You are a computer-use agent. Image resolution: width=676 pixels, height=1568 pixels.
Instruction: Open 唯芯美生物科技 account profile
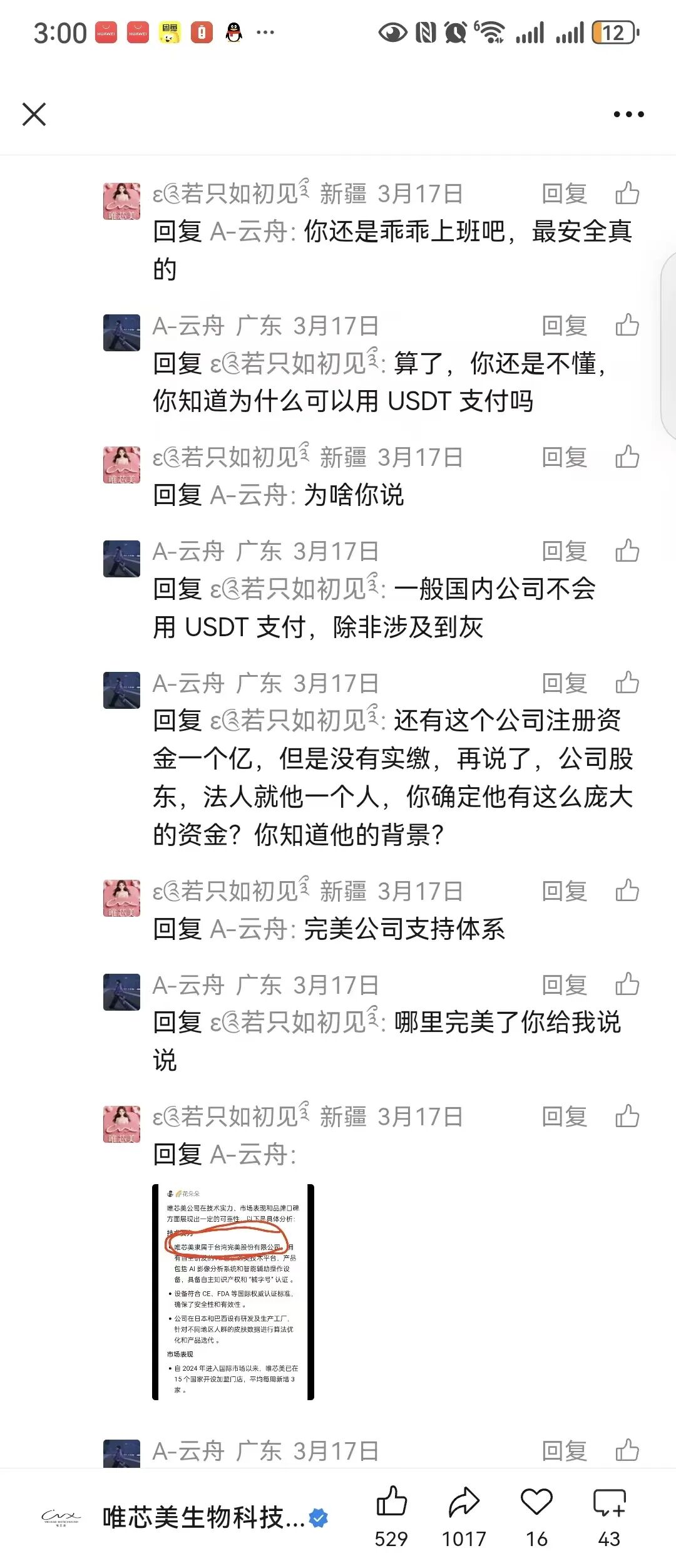[203, 1517]
